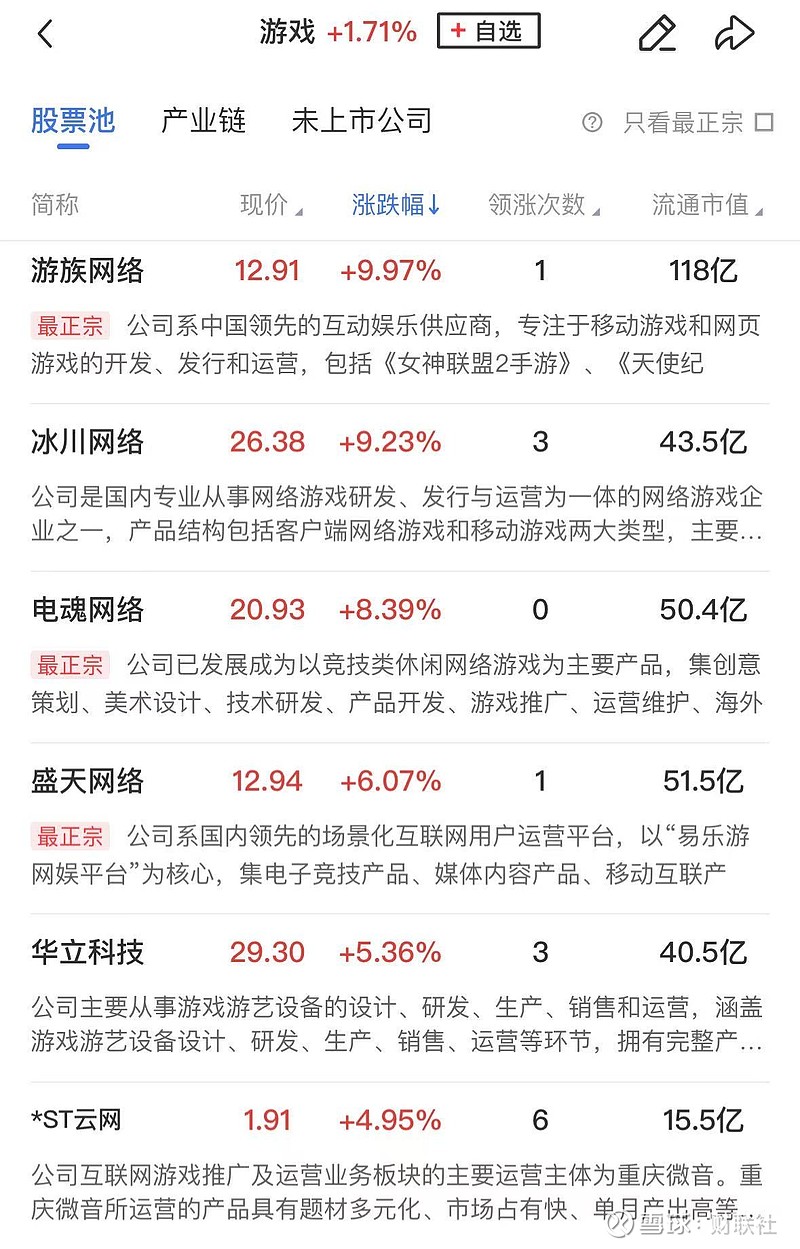Click the *ST云网 price 1.91

tap(267, 1122)
